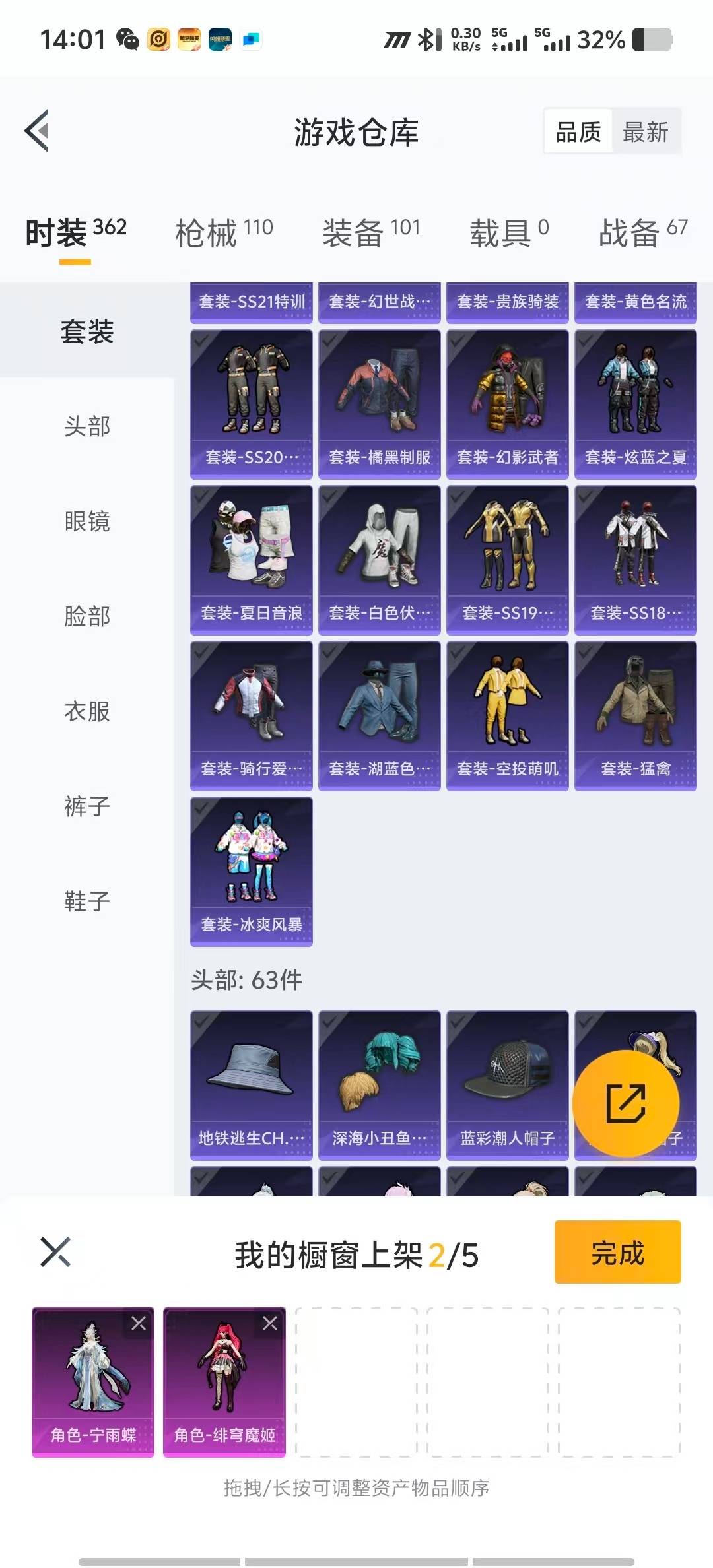Close the 我的橱窗上架 panel
The height and width of the screenshot is (1568, 713).
pyautogui.click(x=55, y=1252)
